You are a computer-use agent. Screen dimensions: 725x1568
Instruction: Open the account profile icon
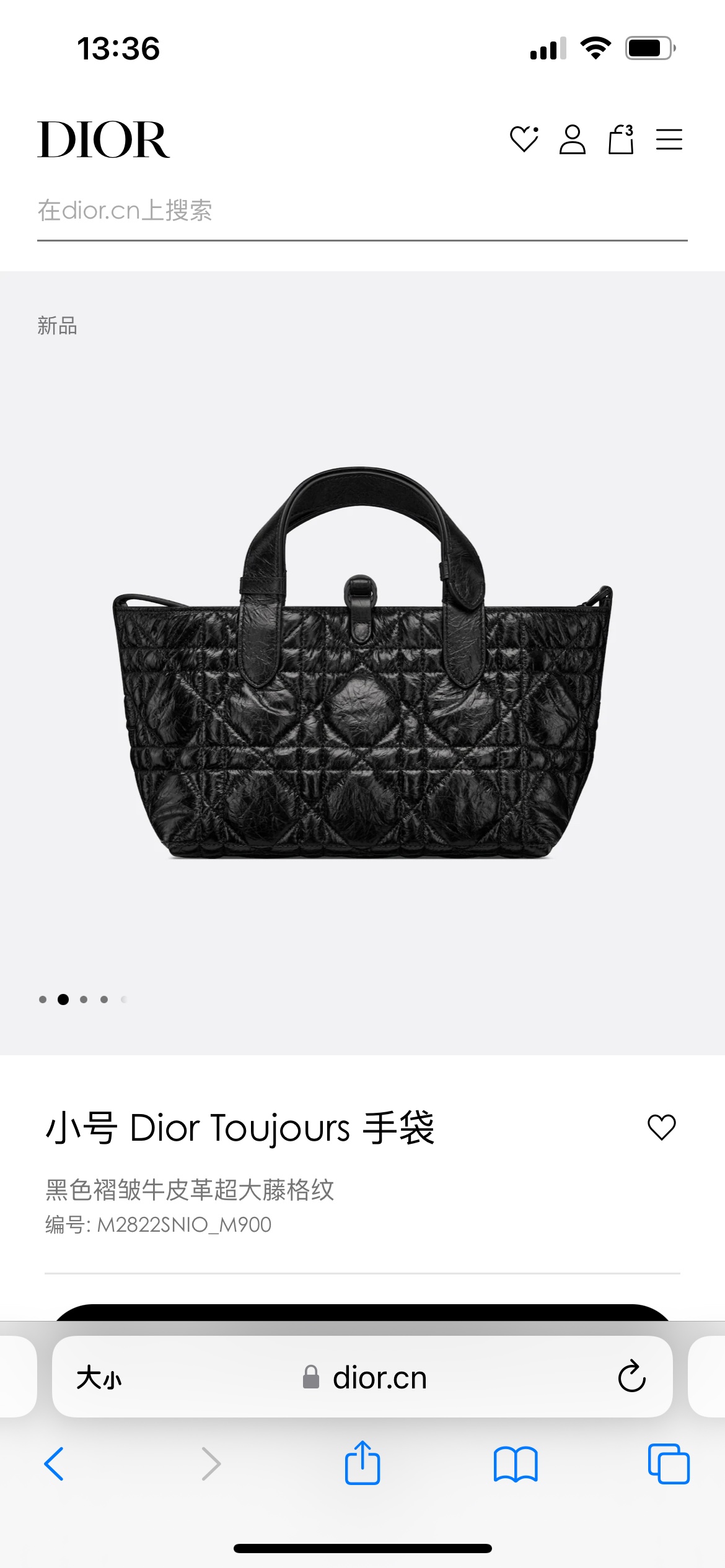(572, 139)
